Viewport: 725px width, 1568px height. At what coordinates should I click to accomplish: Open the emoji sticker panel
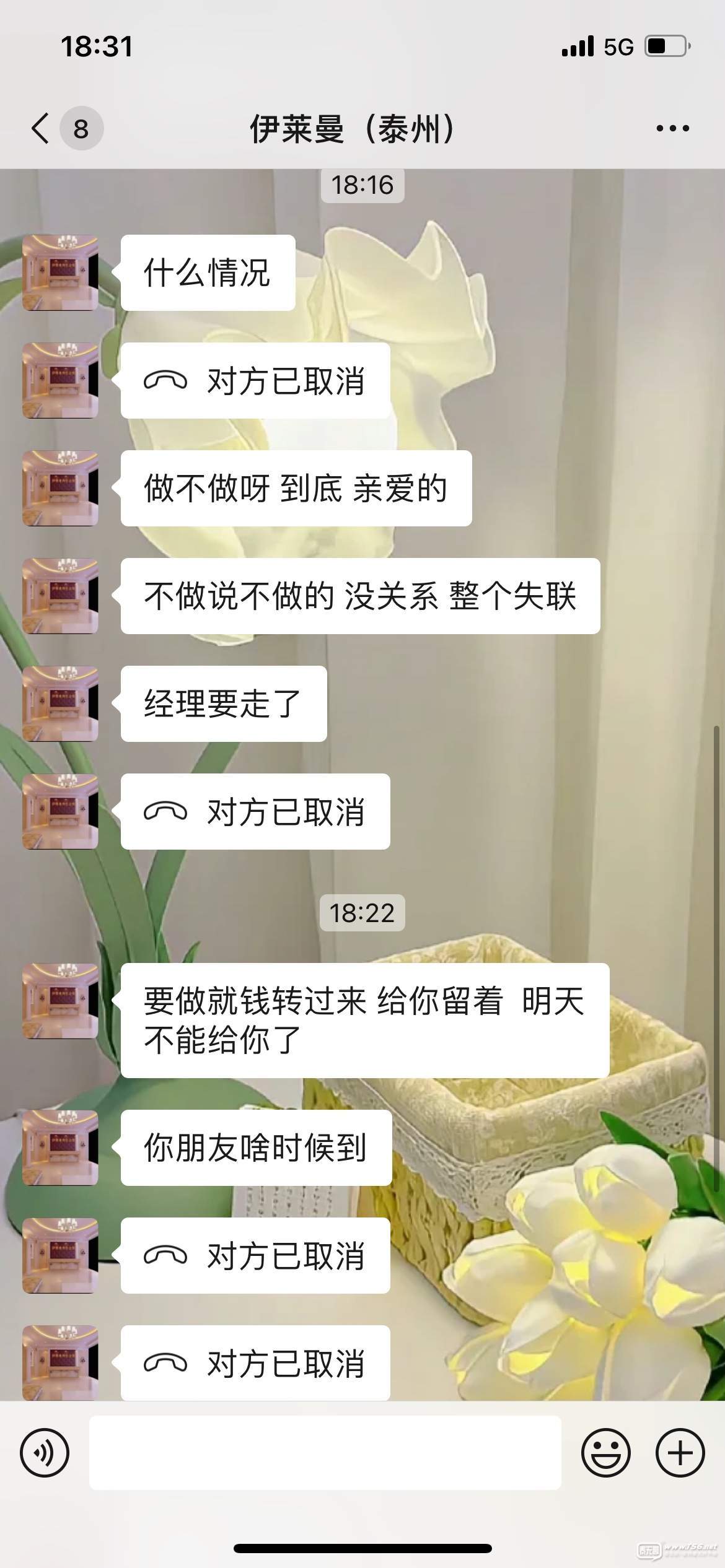[605, 1452]
